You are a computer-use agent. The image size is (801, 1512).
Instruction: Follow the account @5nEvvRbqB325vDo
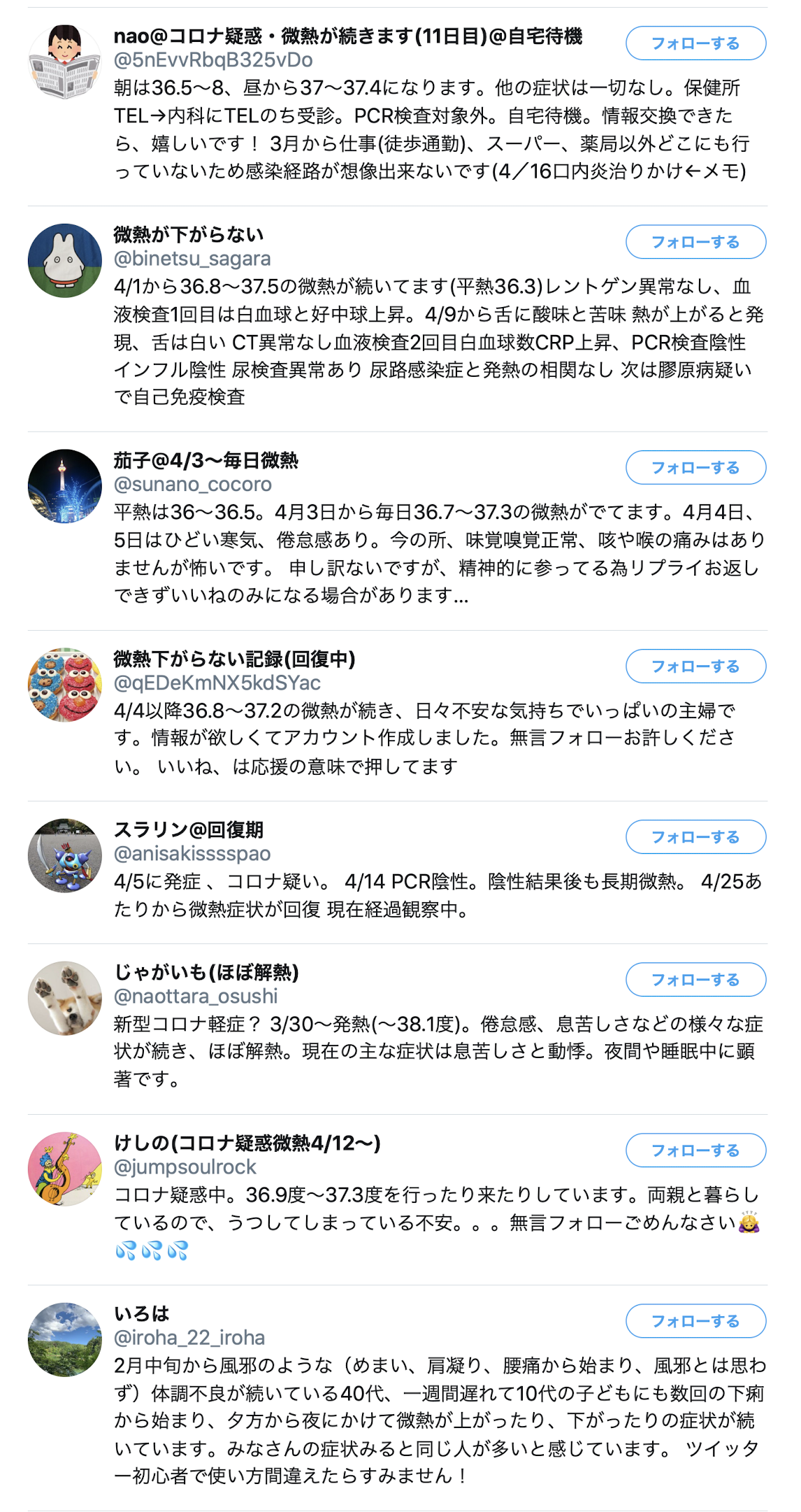pos(695,43)
